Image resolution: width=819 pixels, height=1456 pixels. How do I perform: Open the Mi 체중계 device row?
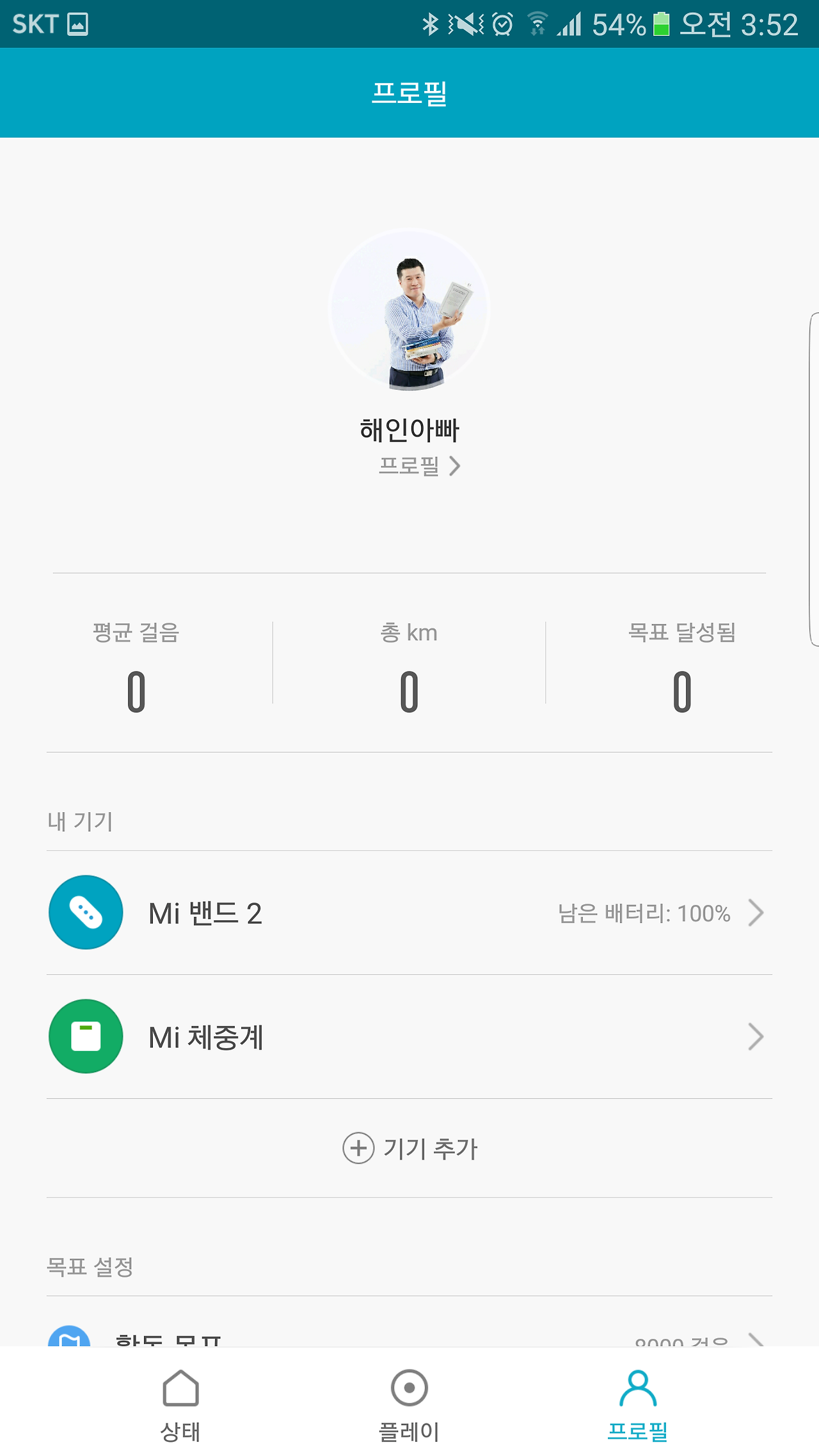(409, 1037)
